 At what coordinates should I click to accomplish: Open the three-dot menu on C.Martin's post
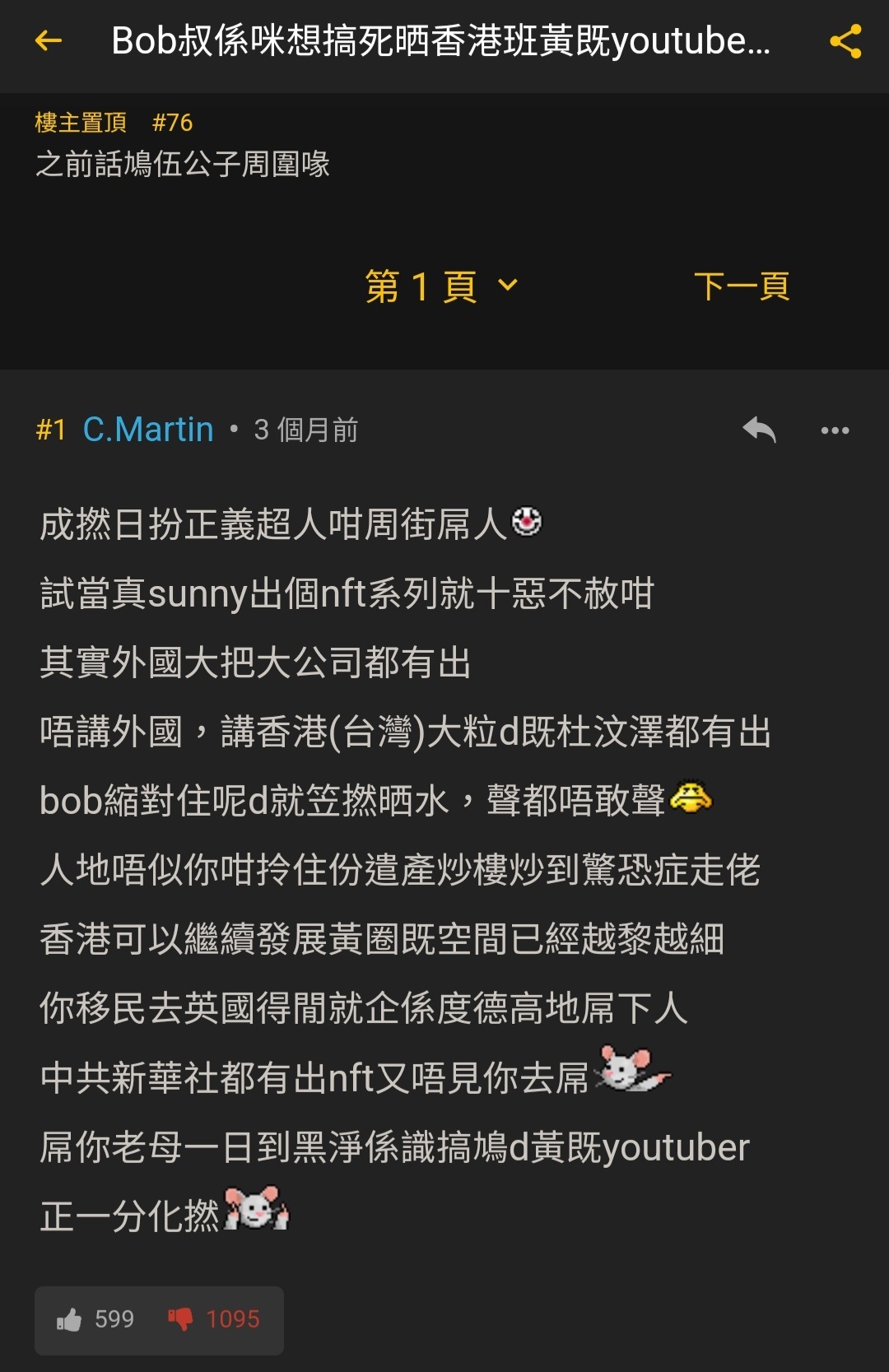[x=834, y=429]
